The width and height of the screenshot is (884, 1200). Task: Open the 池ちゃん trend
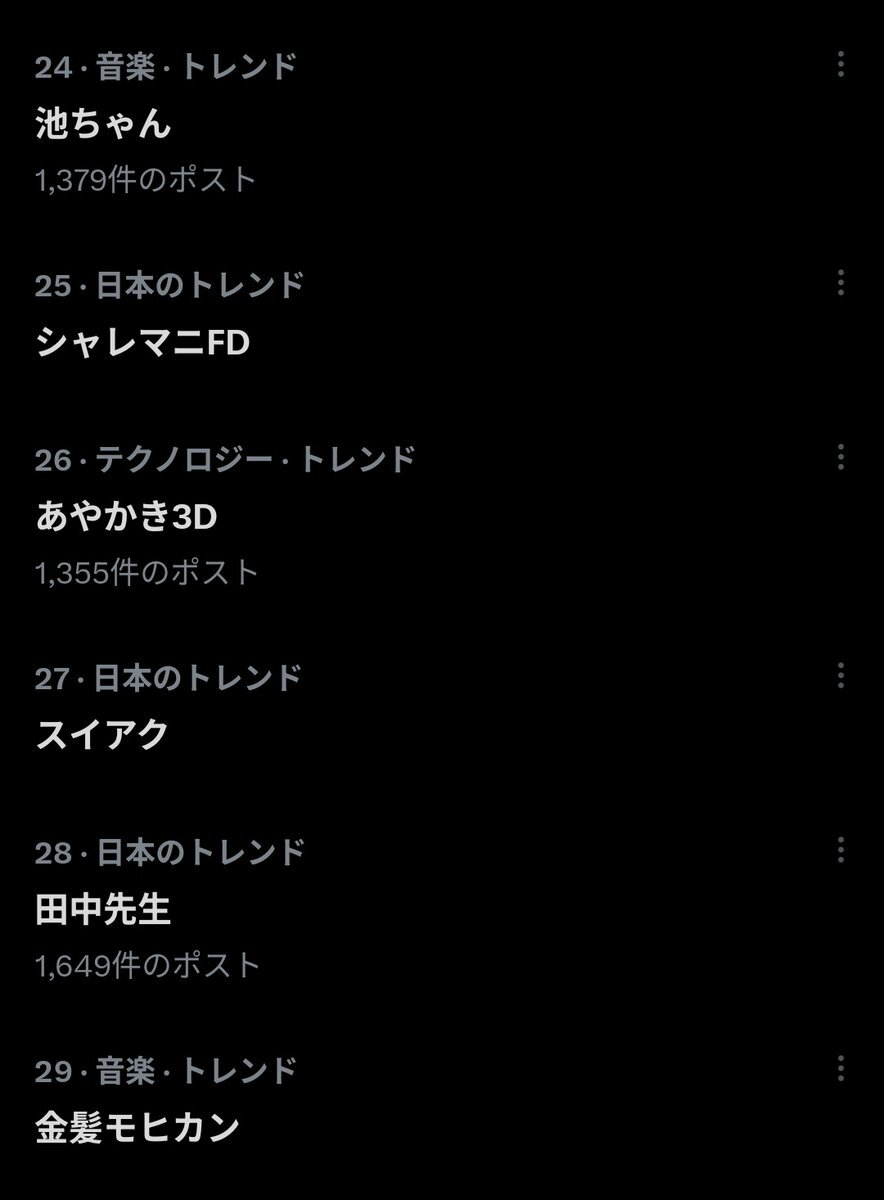tap(104, 124)
